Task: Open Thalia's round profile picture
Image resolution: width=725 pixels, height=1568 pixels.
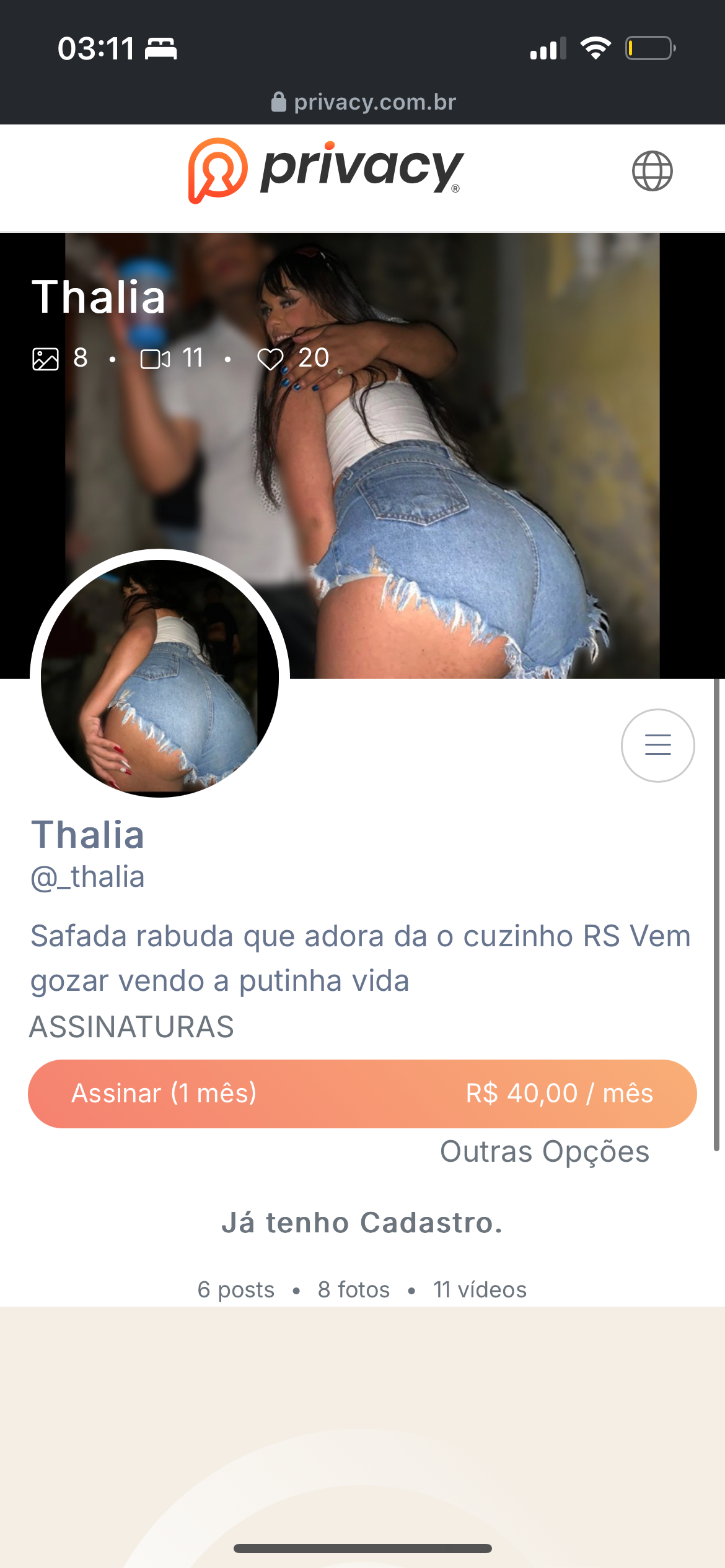Action: (160, 678)
